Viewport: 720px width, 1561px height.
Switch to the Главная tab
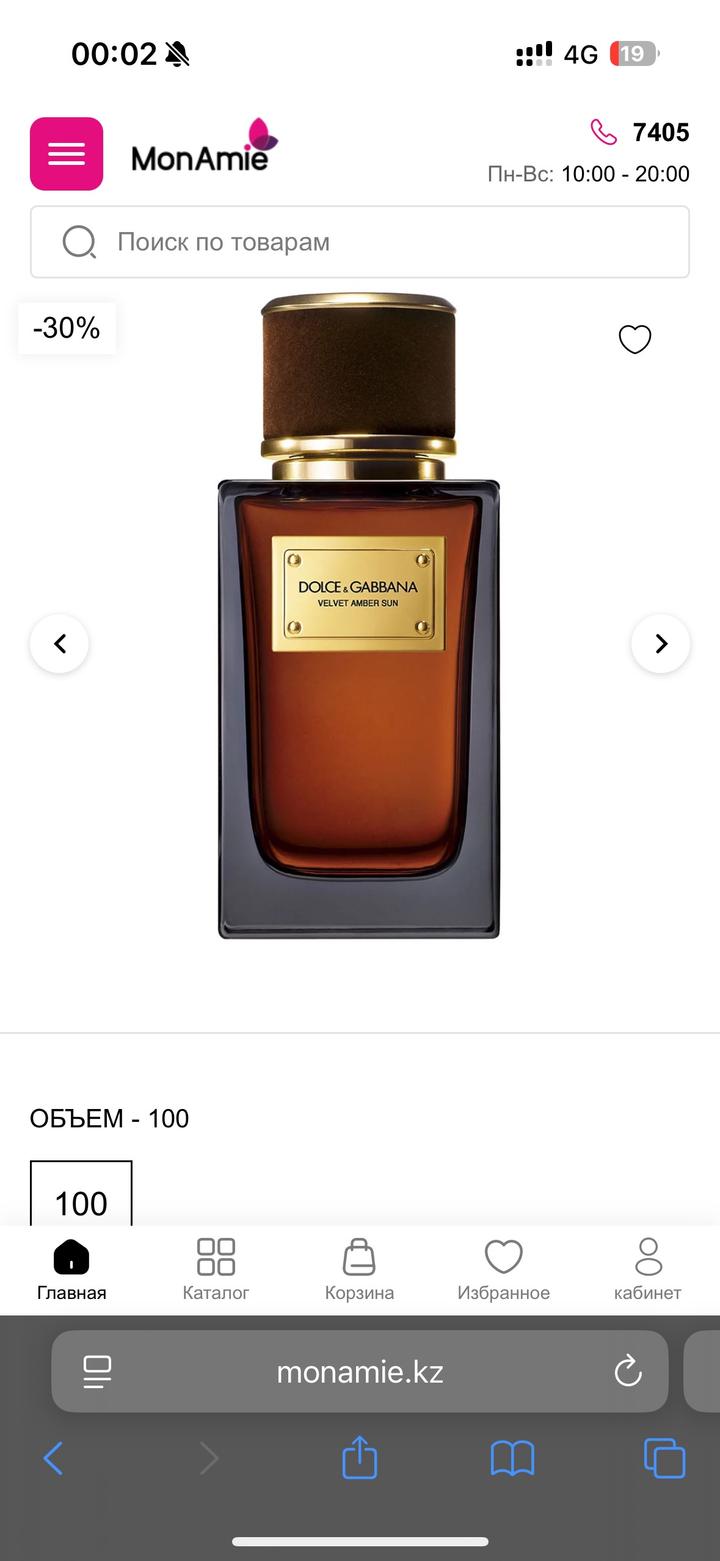click(x=72, y=1270)
